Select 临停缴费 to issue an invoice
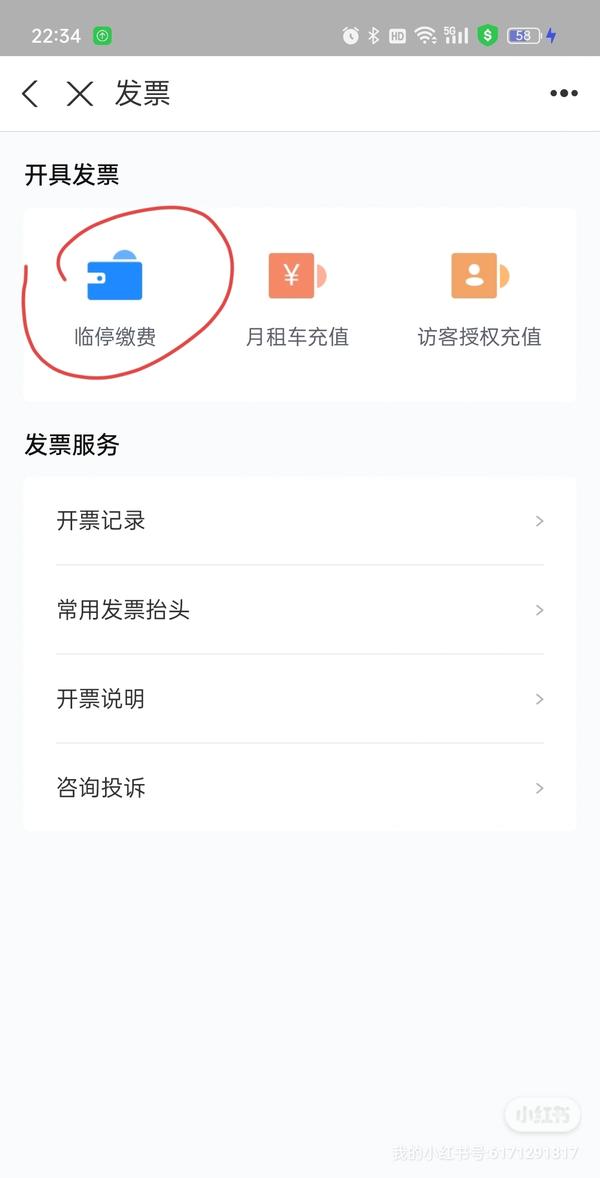The height and width of the screenshot is (1178, 600). pyautogui.click(x=115, y=299)
